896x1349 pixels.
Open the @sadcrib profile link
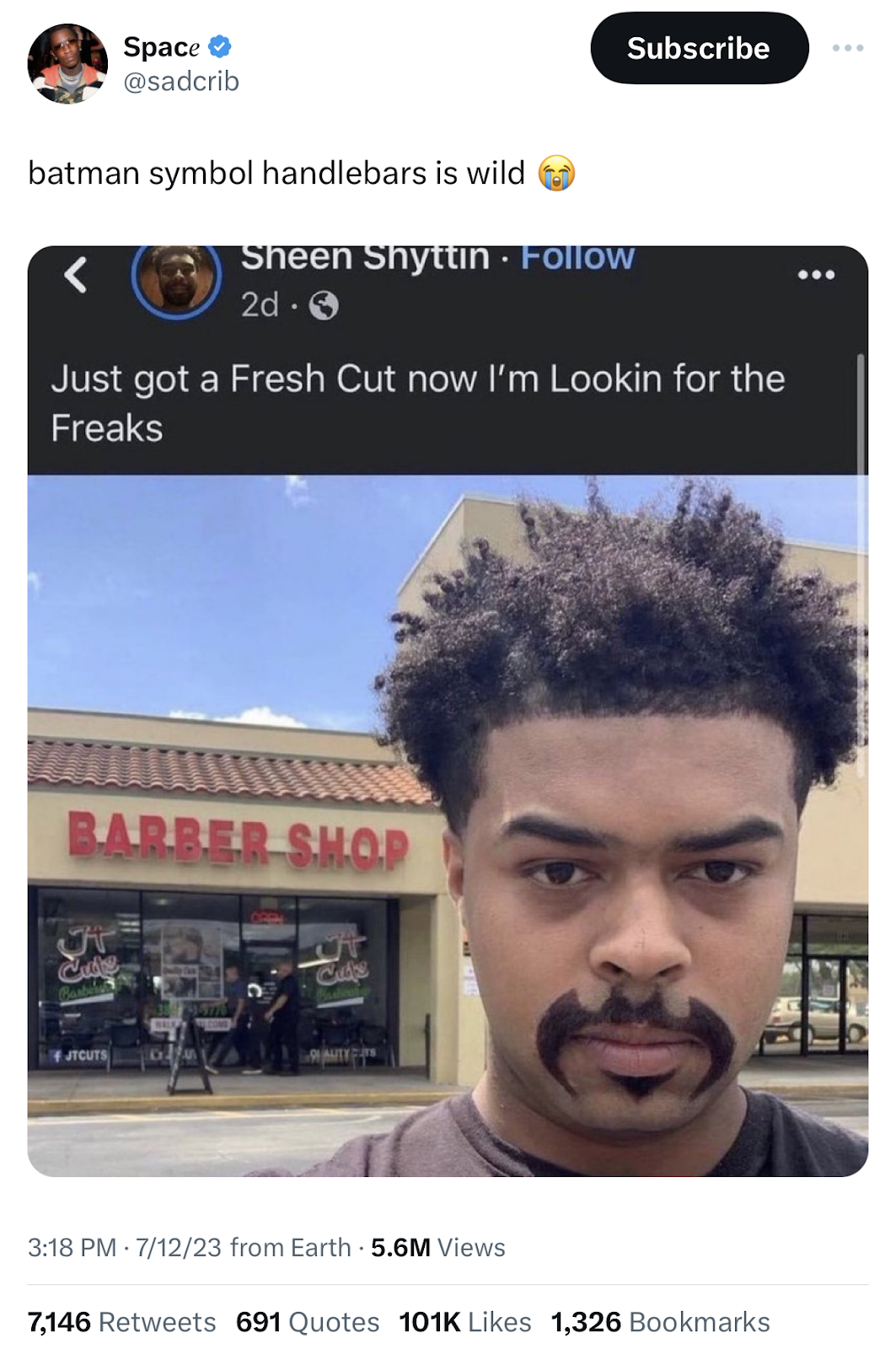(181, 81)
